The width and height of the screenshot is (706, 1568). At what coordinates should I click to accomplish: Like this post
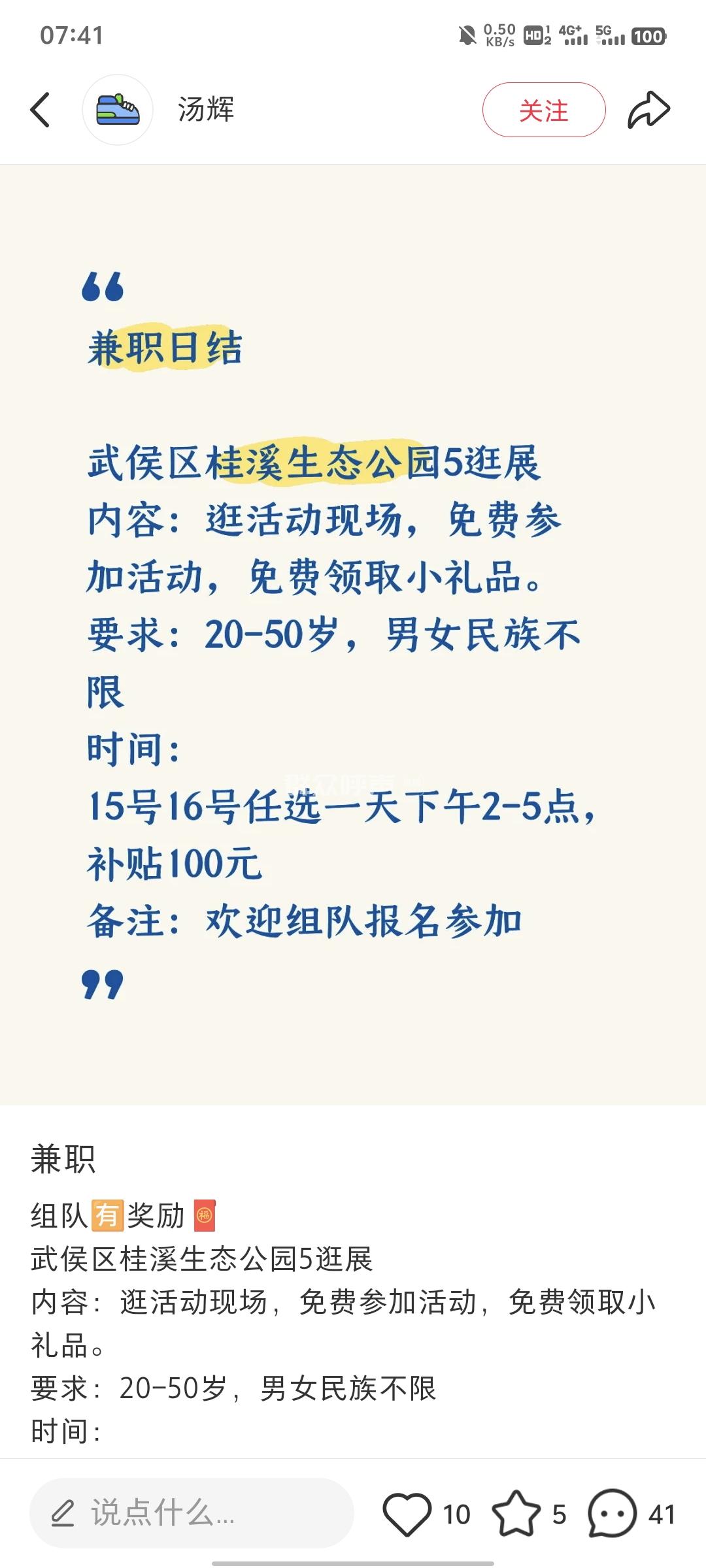(407, 1513)
